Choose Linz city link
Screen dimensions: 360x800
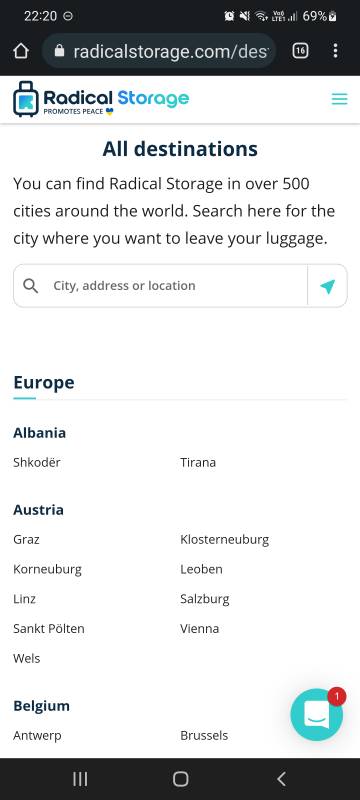[x=24, y=598]
